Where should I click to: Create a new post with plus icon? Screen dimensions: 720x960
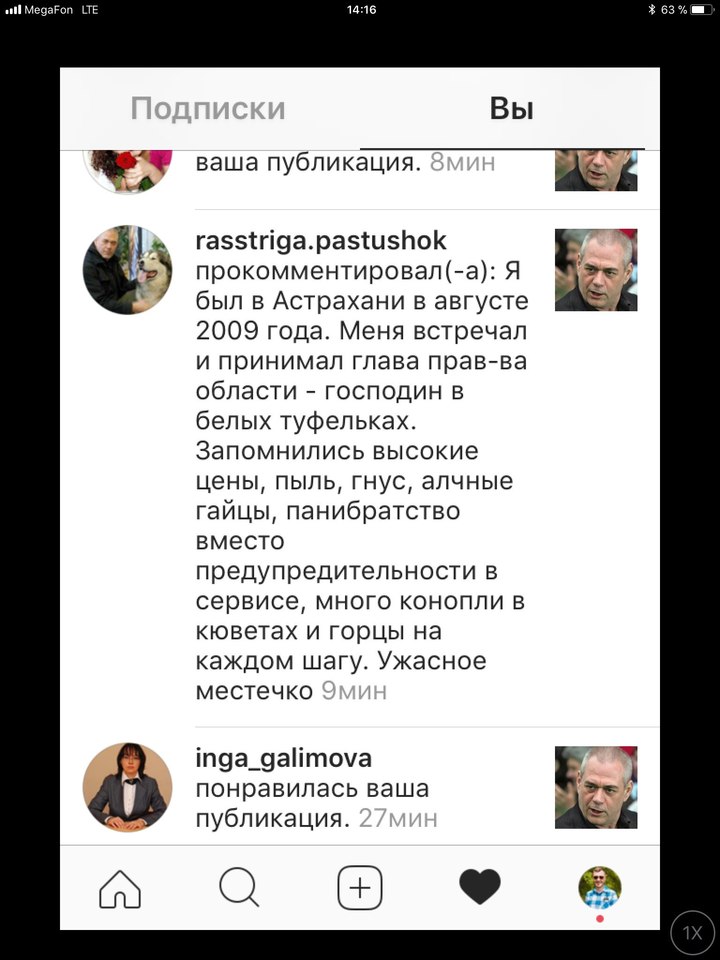point(360,888)
